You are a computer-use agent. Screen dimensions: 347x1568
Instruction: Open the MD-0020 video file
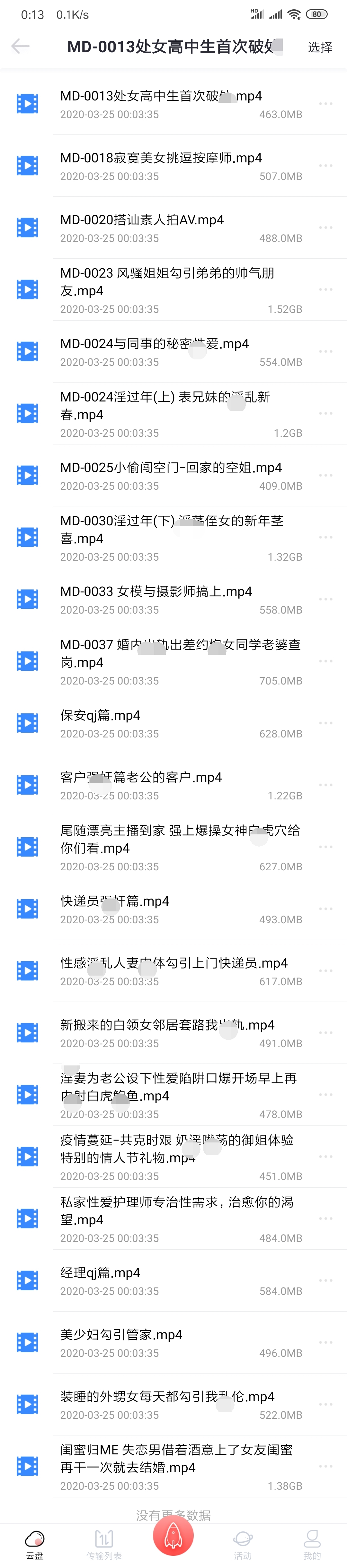[x=142, y=220]
